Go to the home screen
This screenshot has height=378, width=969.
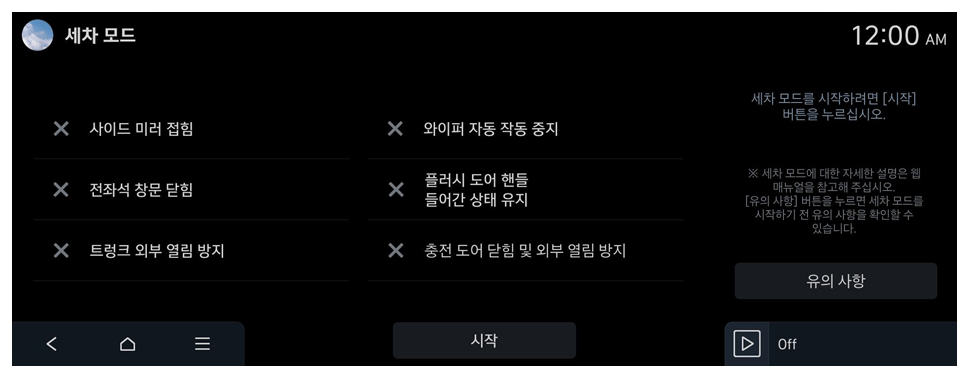[127, 344]
